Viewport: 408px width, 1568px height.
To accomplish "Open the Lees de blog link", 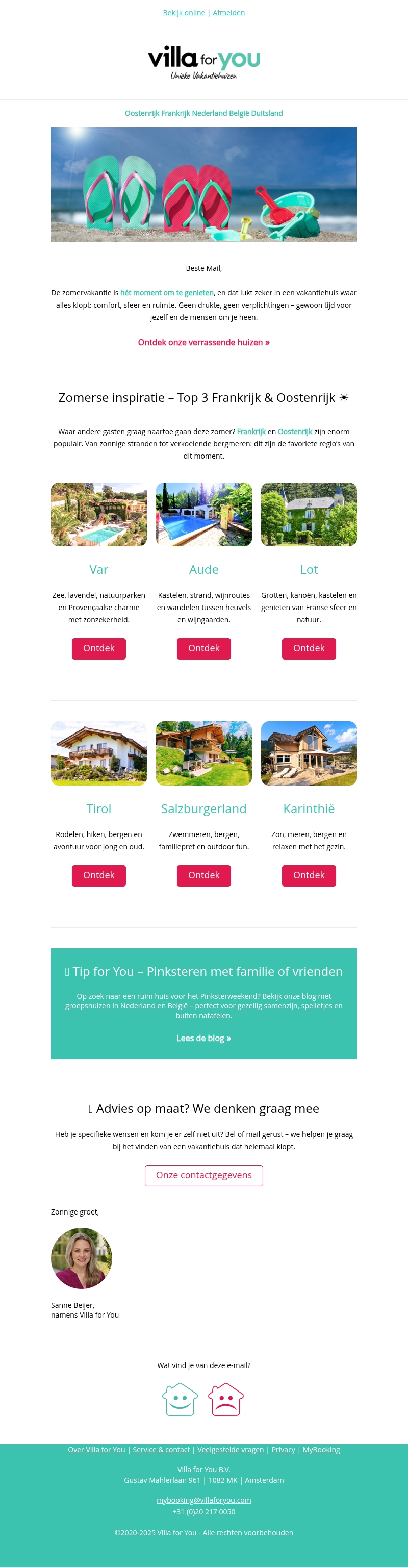I will tap(203, 1039).
